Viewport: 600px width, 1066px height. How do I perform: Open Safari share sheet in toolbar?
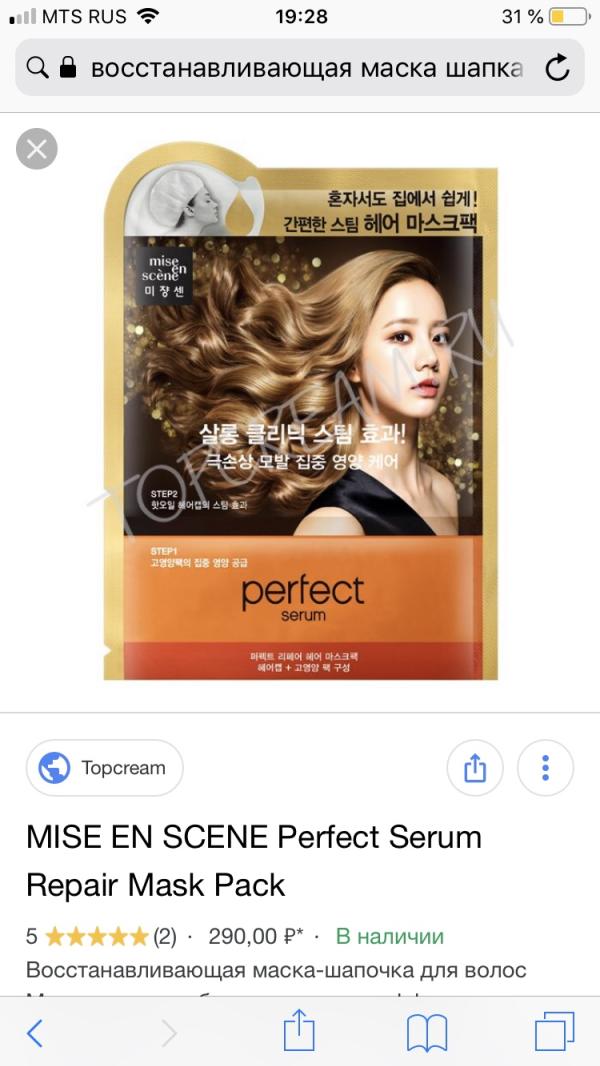299,1031
